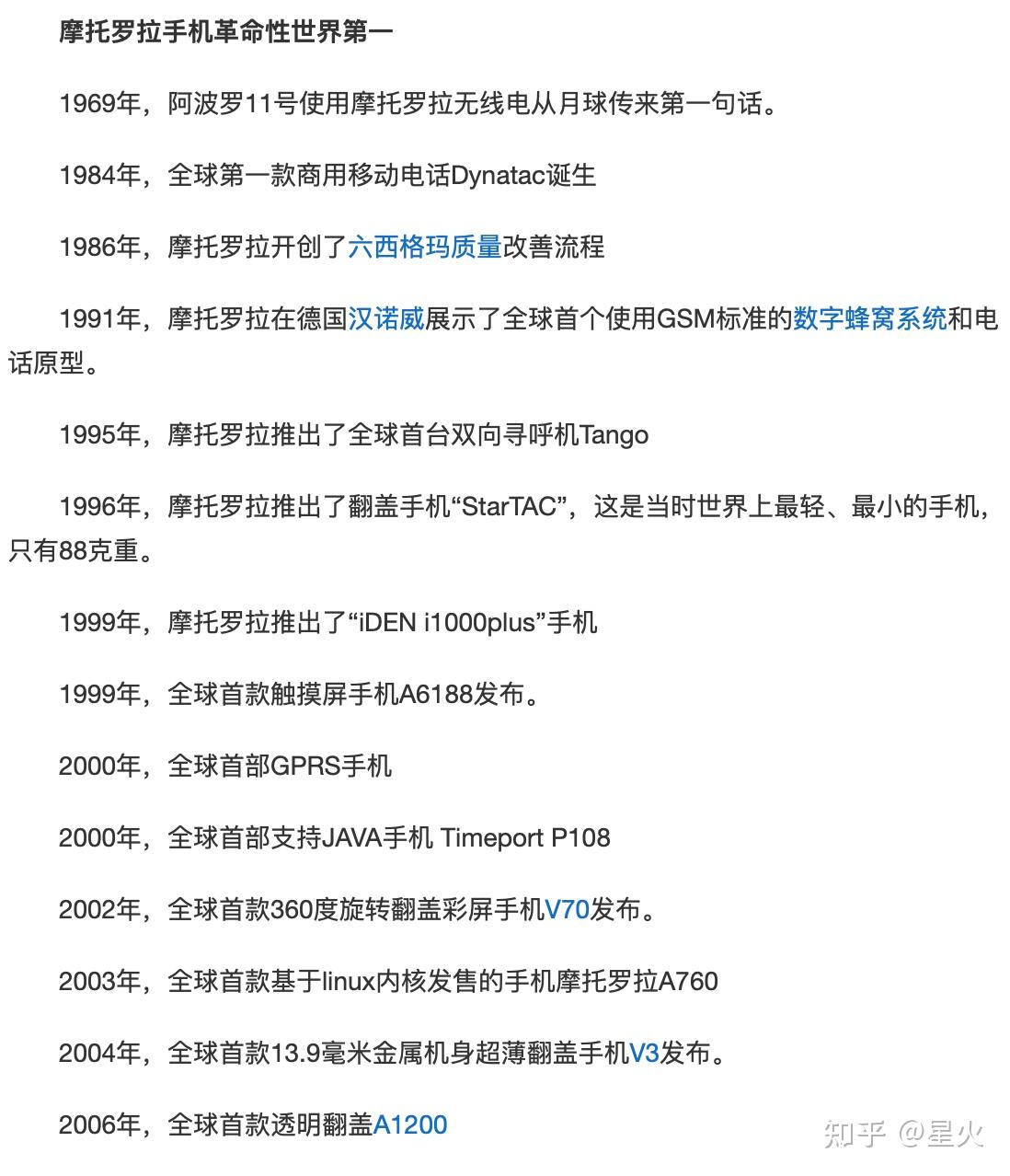Viewport: 1010px width, 1176px height.
Task: Open the 数字蜂窝系统 link
Action: coord(869,318)
